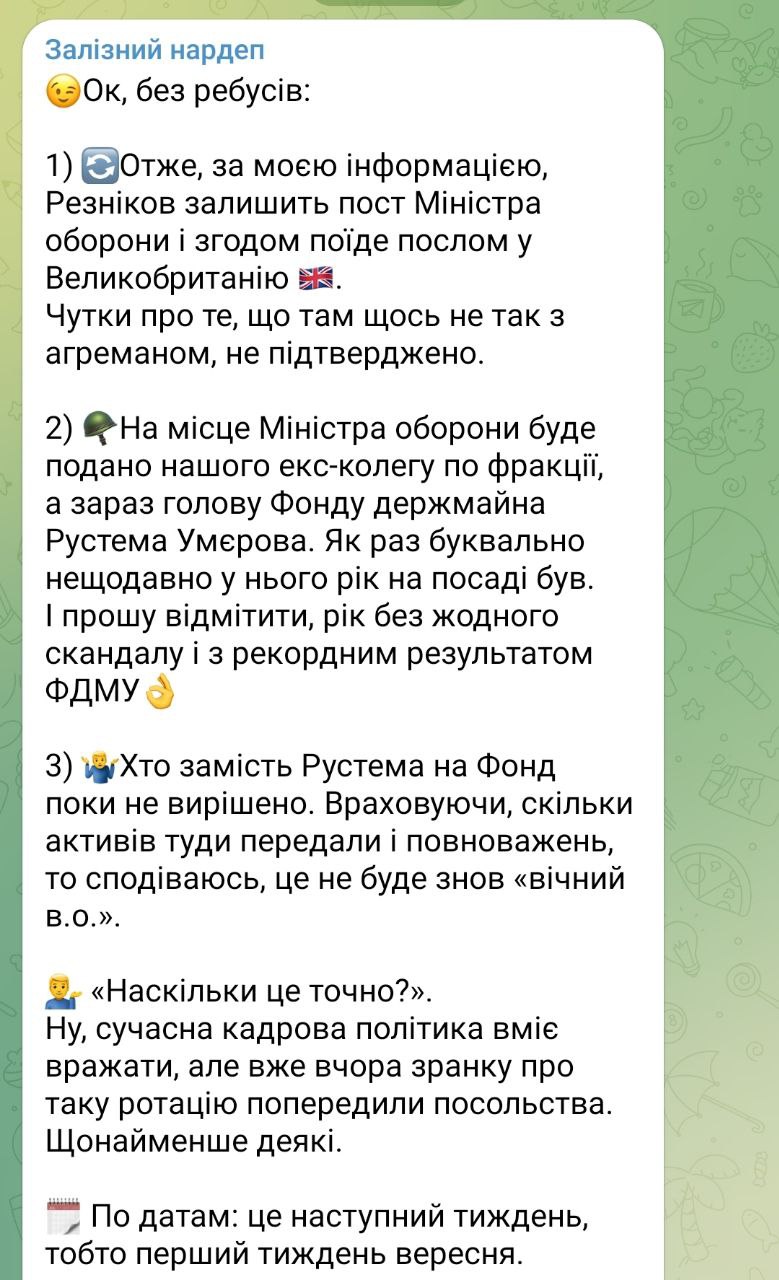Open the Залізний нардеп channel name
Screen dimensions: 779x1280
[155, 50]
